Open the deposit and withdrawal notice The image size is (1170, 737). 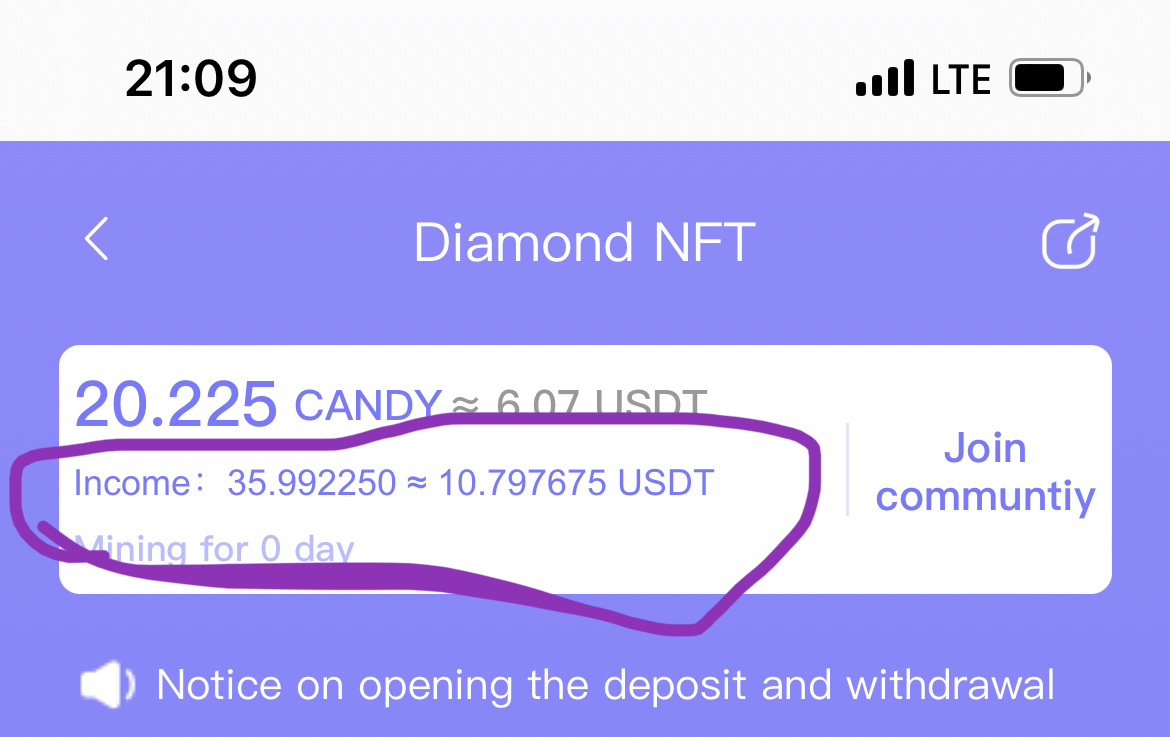coord(605,685)
